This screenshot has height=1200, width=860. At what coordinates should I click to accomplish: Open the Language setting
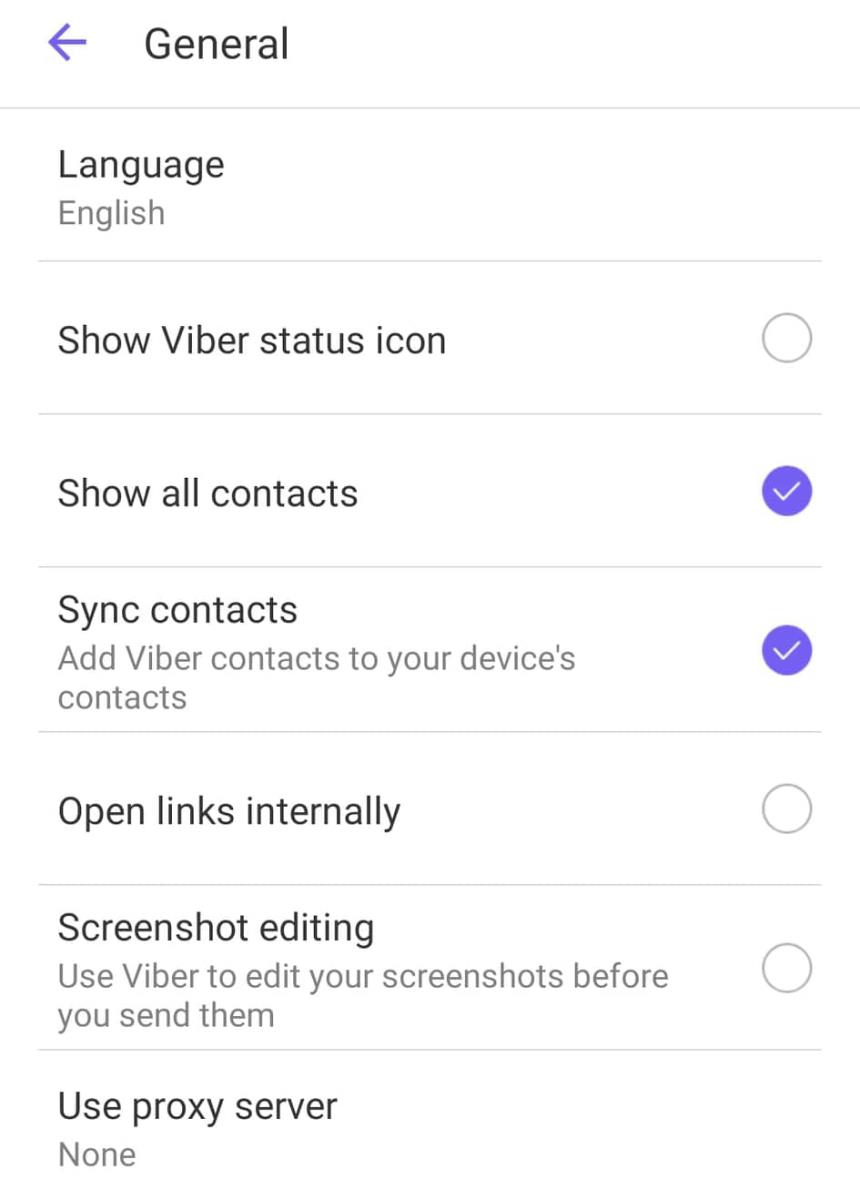click(x=140, y=186)
